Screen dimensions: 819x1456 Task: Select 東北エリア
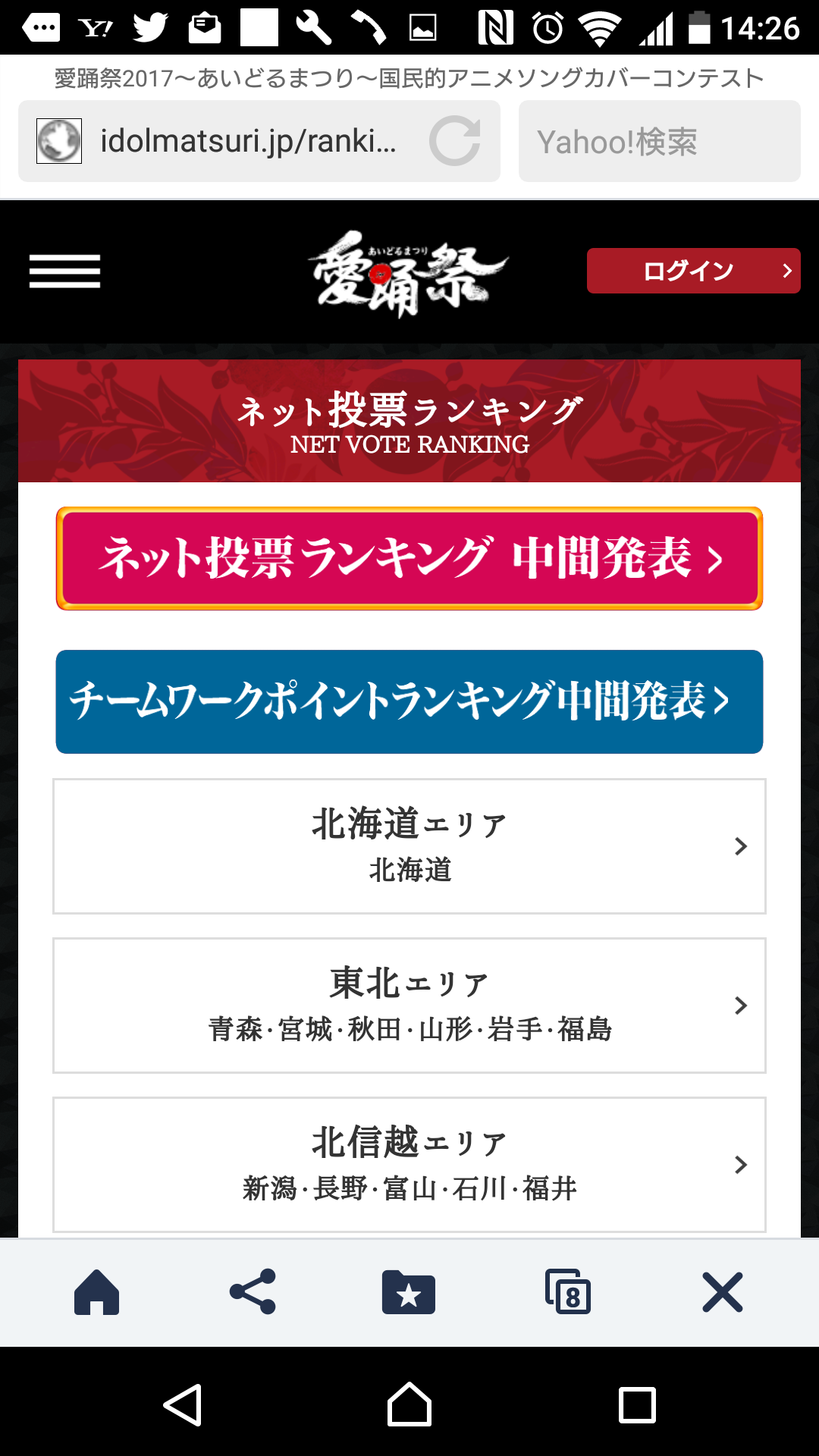(409, 1006)
